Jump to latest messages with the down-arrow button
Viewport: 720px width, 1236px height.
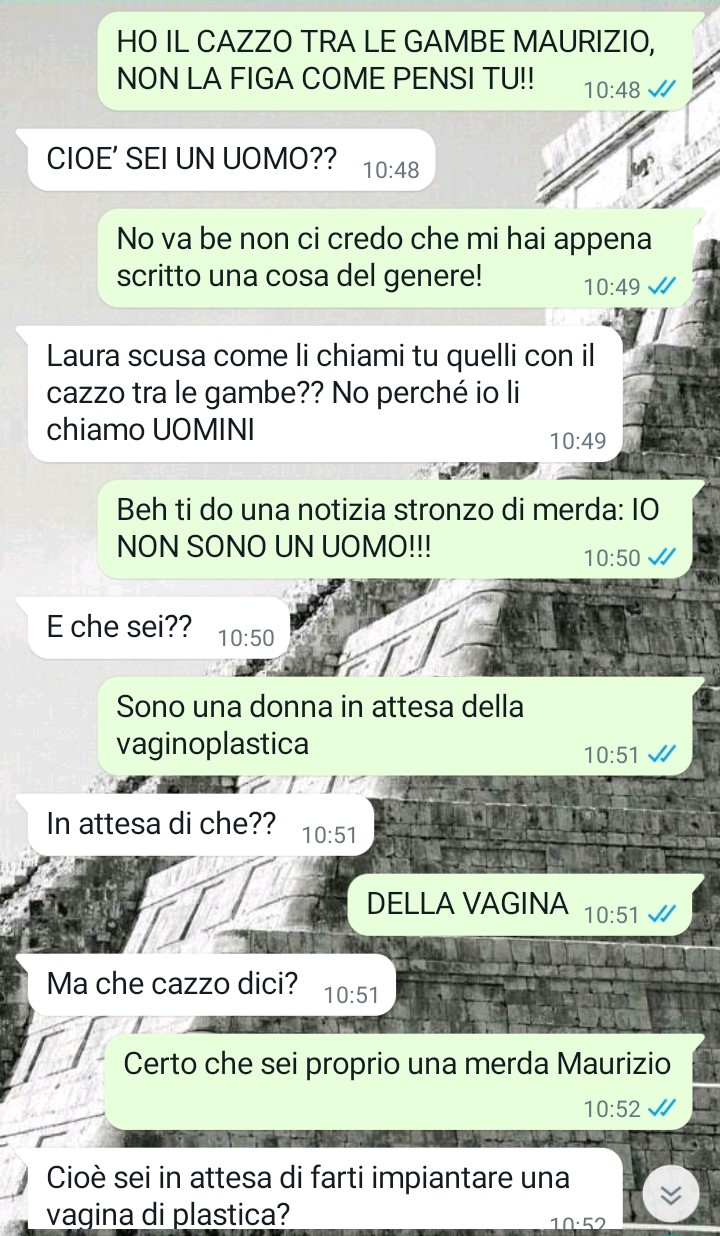coord(672,1197)
